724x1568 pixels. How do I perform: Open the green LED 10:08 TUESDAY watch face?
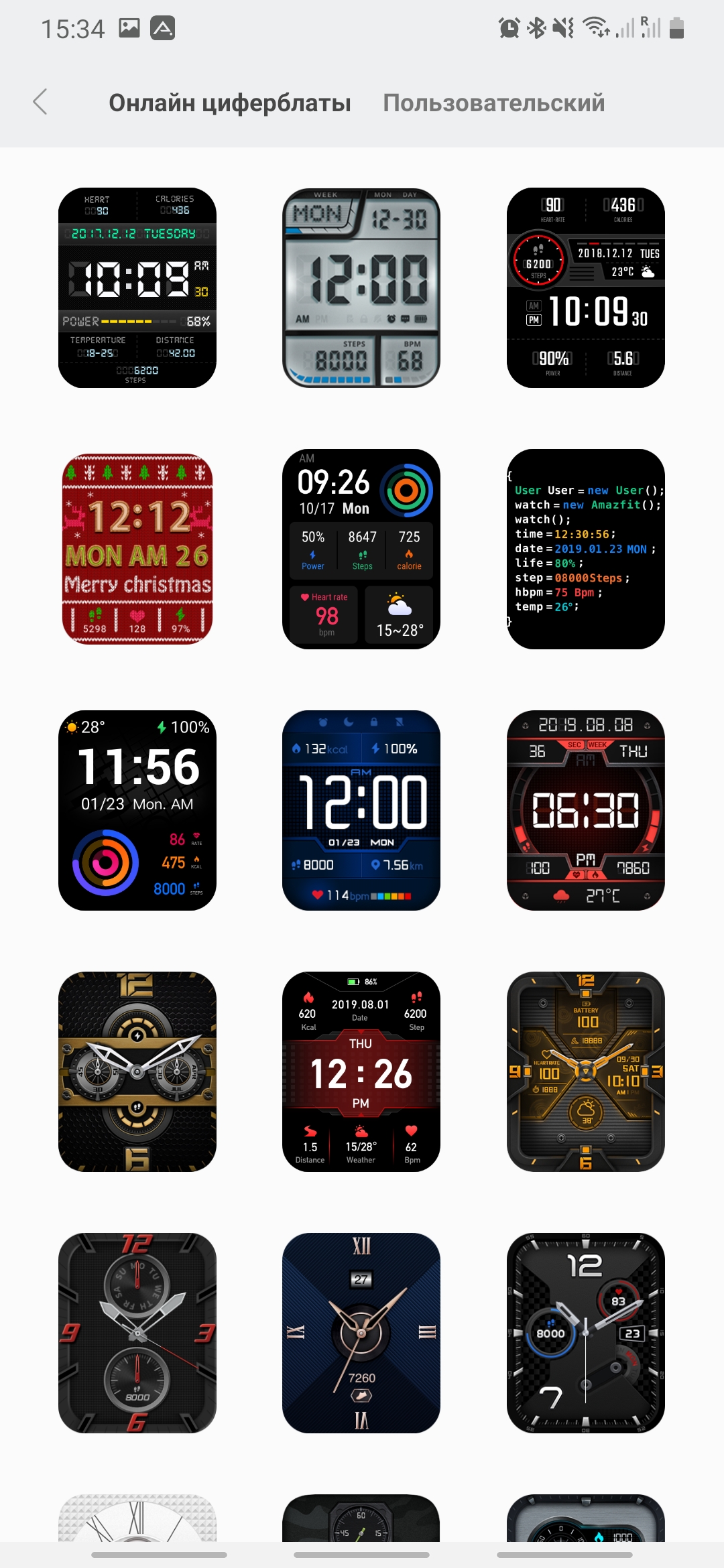pos(137,287)
